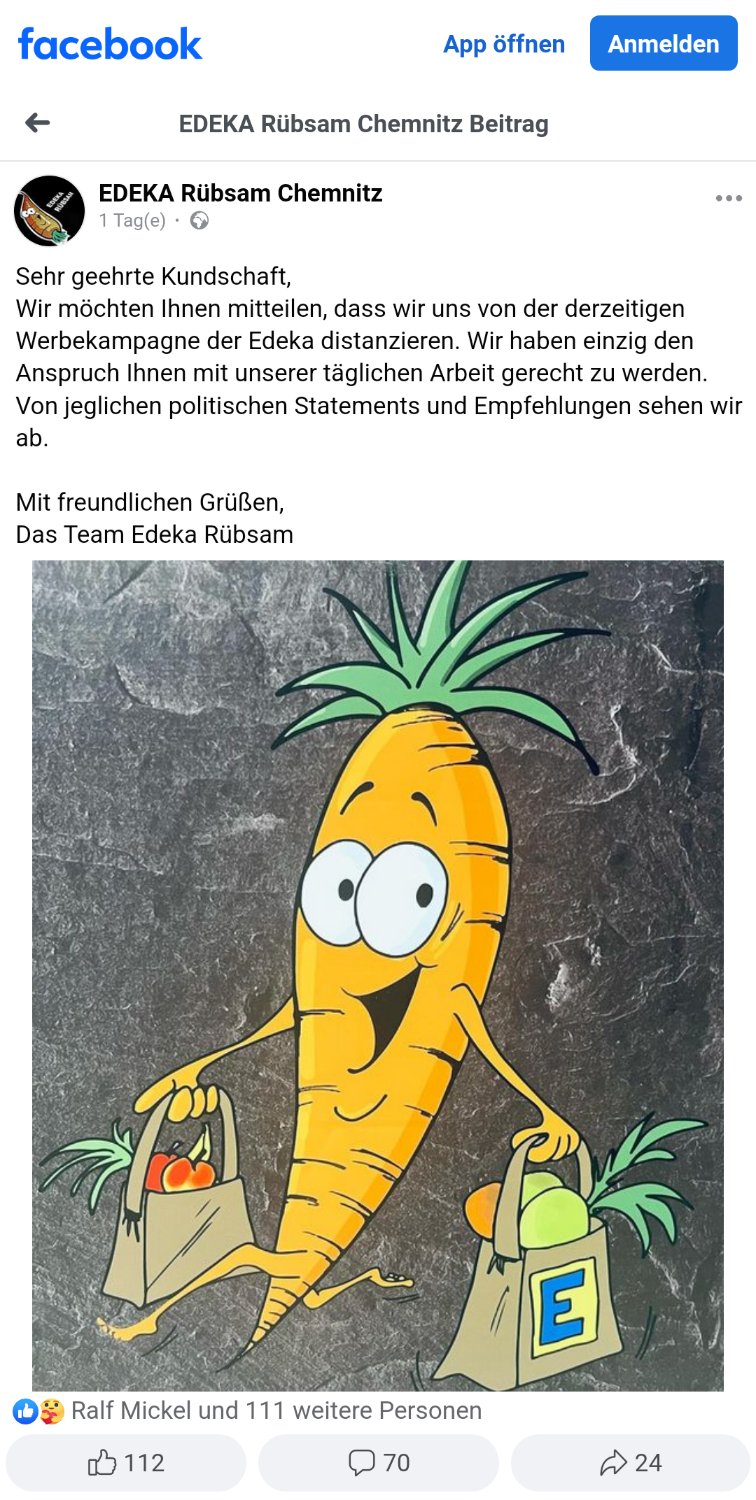View reactions from Ralf Mickel and others
Screen dimensions: 756x1500
tap(248, 1411)
